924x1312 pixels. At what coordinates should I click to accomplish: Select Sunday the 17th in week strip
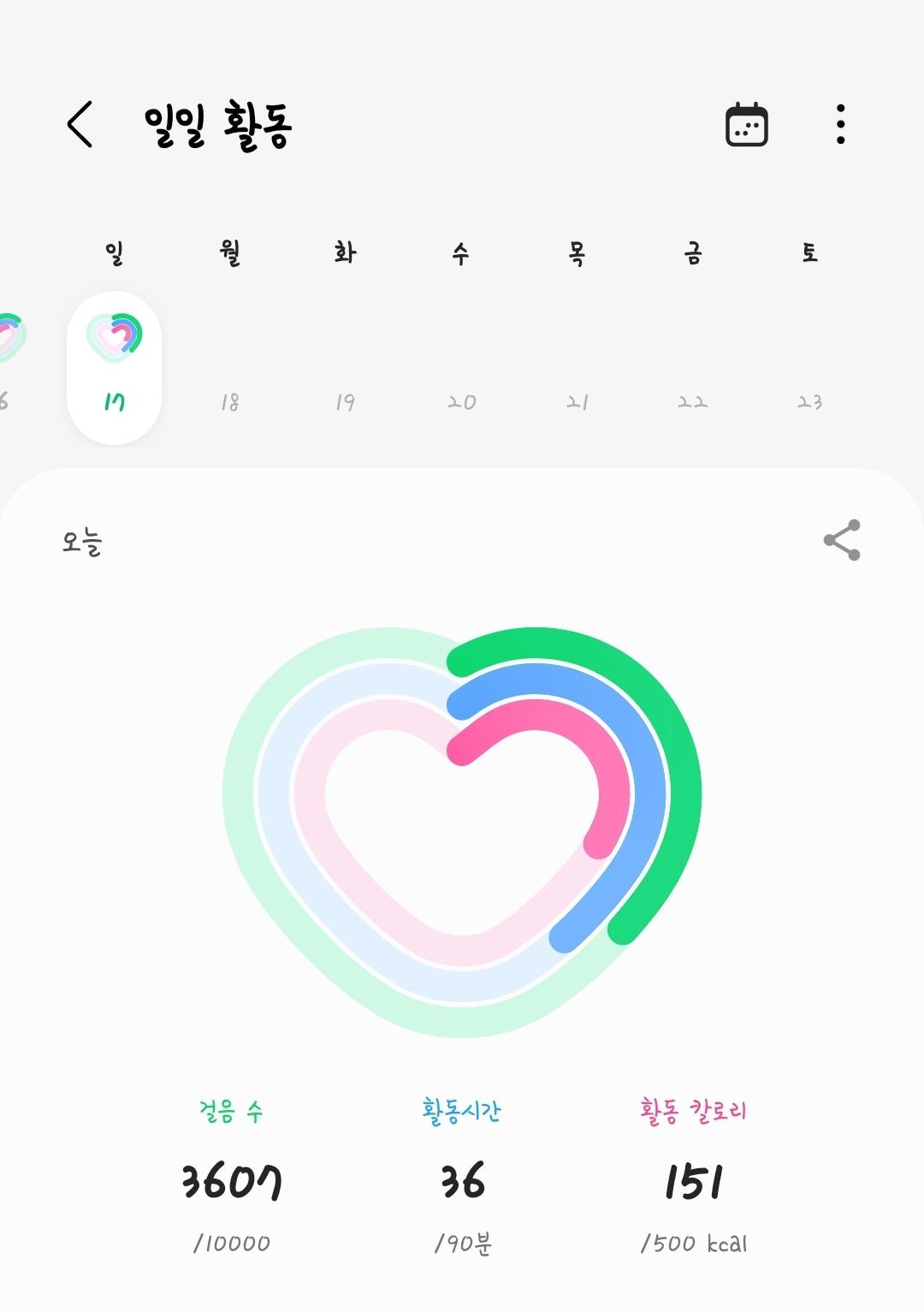pos(114,366)
